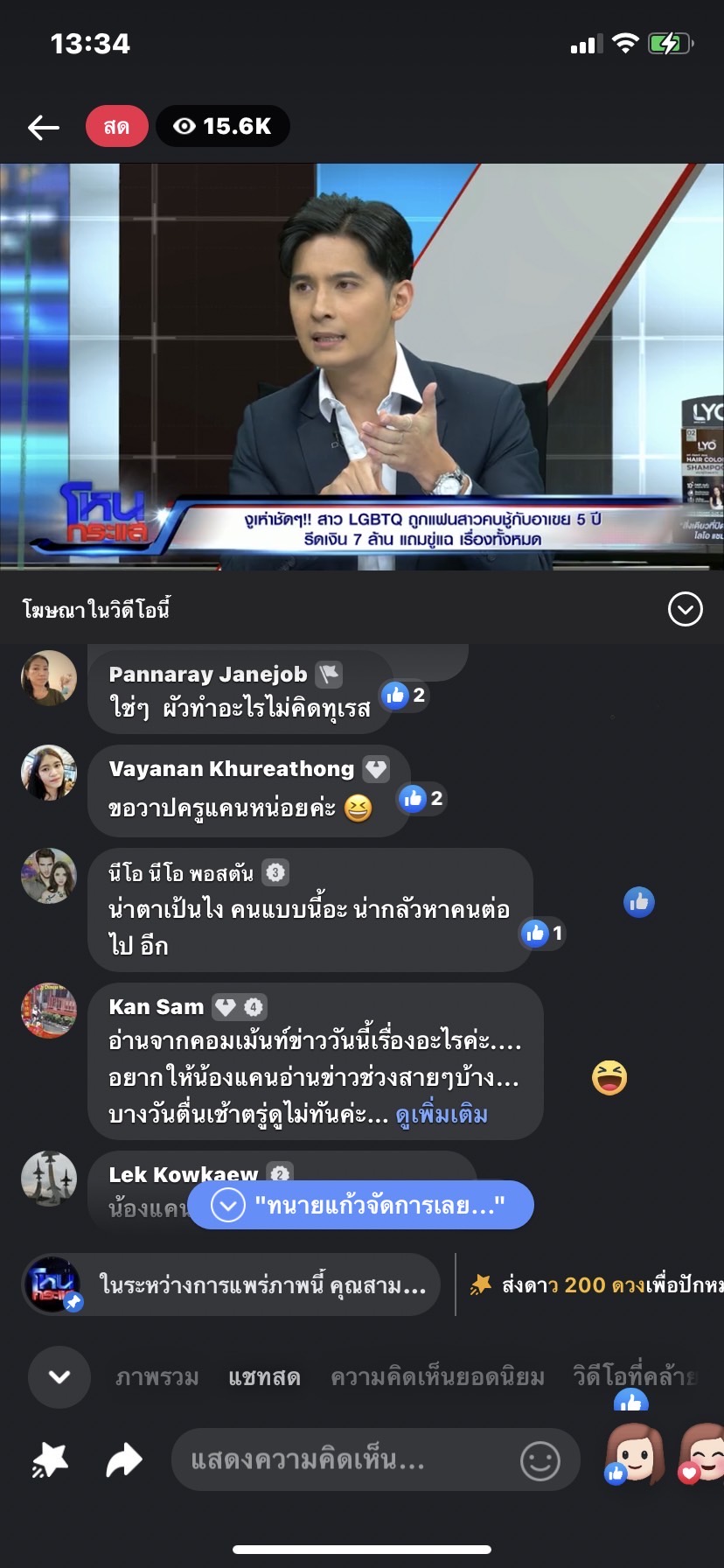
Task: Open the send stars icon
Action: (50, 1459)
